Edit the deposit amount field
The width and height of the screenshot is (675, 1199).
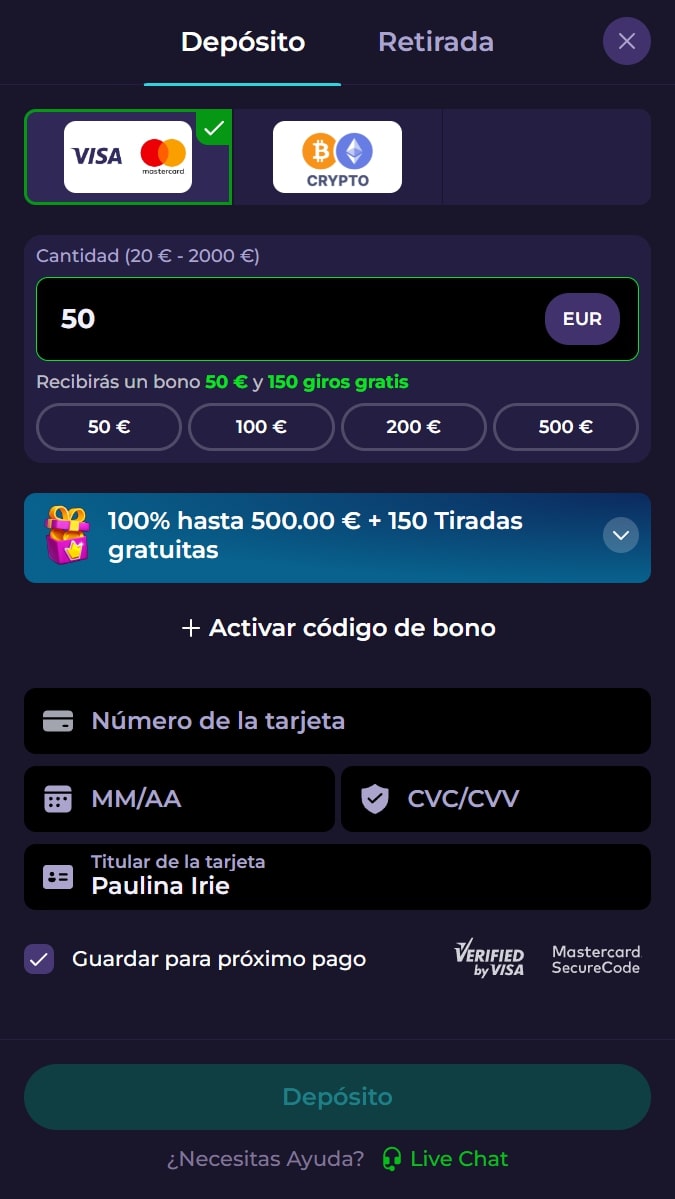pos(290,319)
